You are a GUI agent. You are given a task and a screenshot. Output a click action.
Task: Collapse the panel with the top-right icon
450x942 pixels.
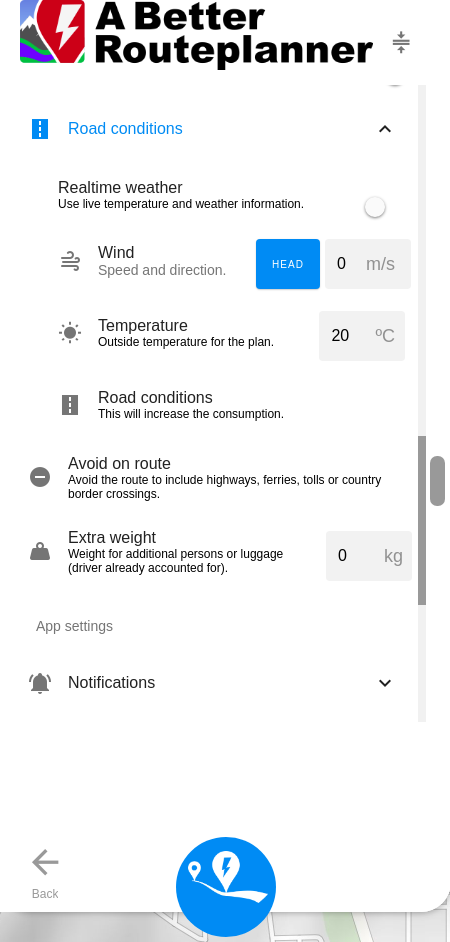tap(401, 43)
